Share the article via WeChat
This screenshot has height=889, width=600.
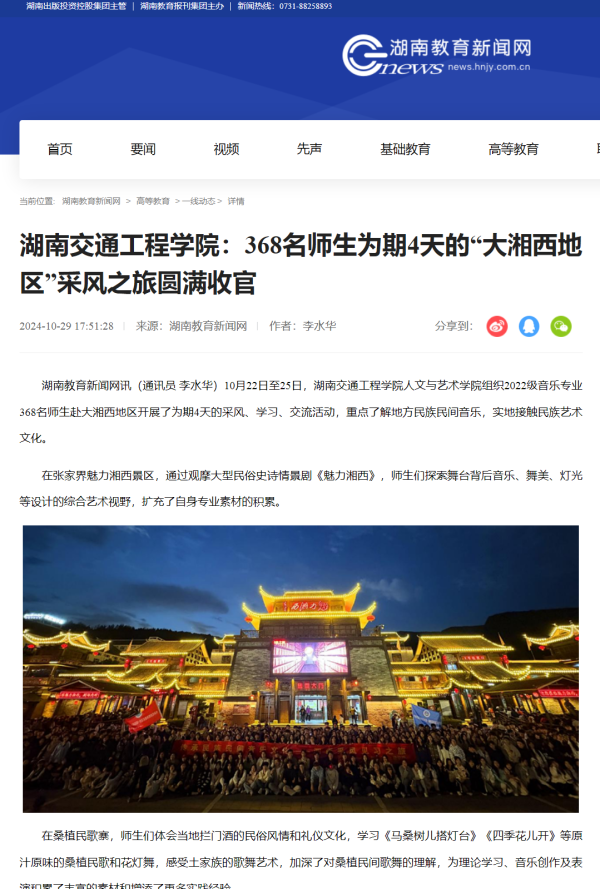click(x=561, y=326)
